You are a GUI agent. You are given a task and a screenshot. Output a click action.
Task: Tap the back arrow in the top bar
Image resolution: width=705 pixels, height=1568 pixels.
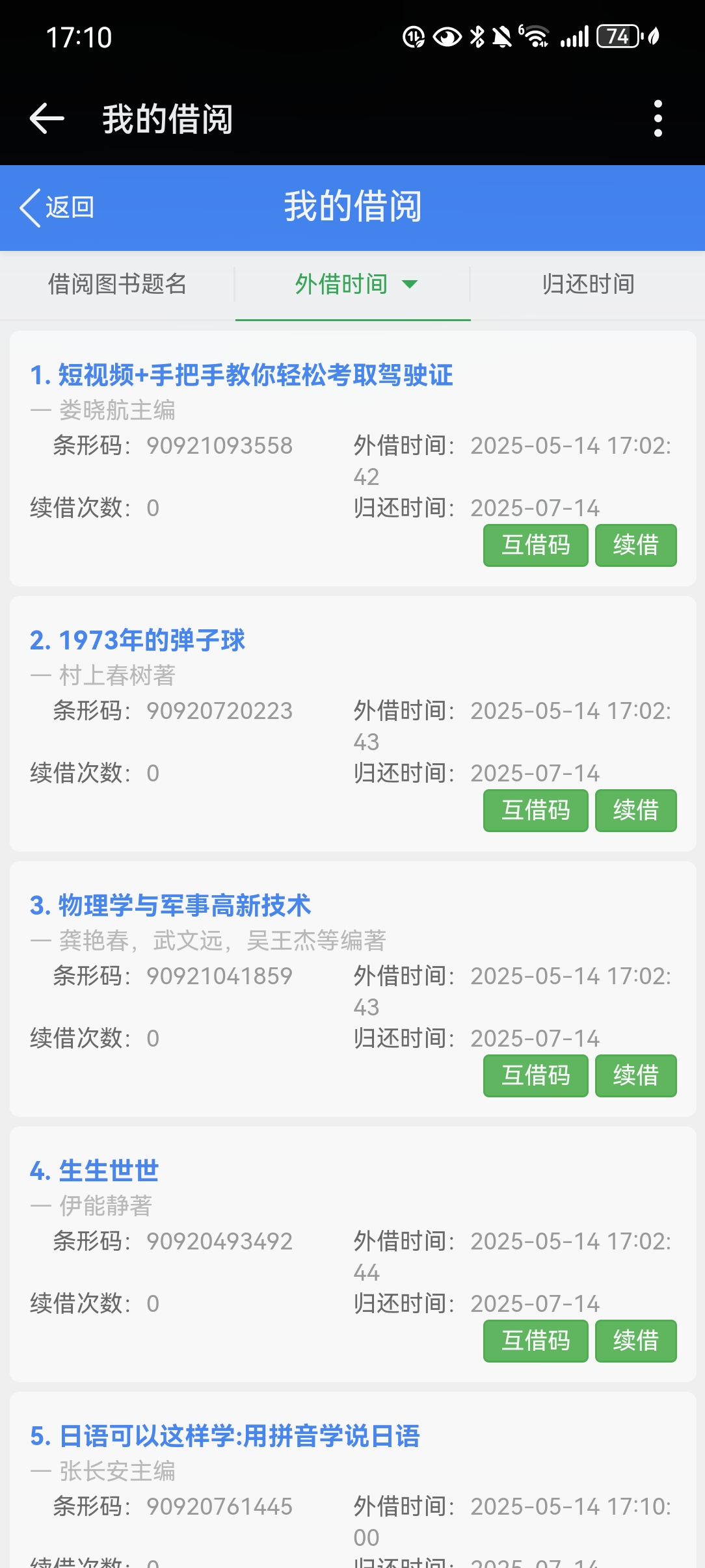(x=47, y=118)
